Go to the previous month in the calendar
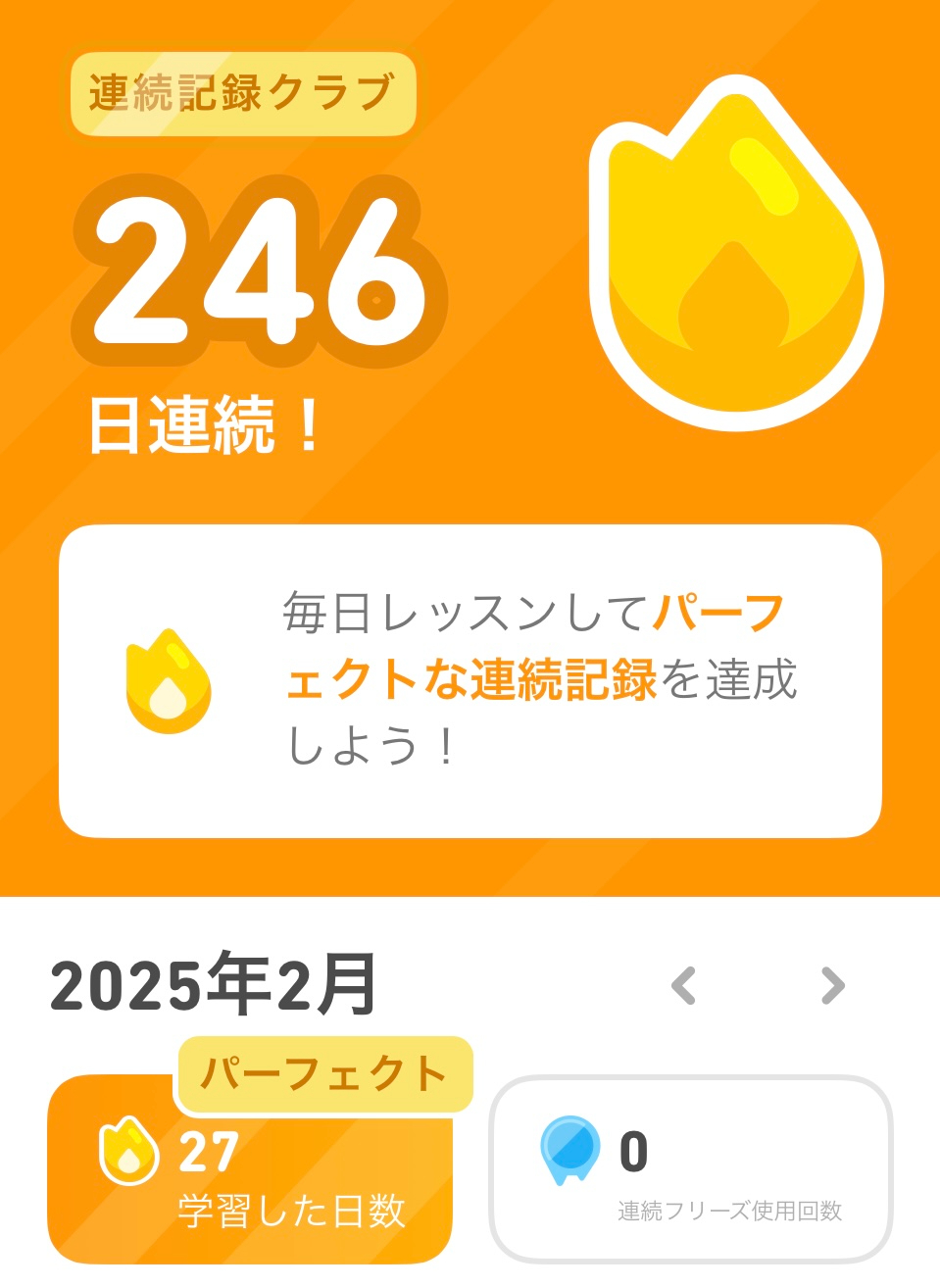The image size is (940, 1288). 684,985
